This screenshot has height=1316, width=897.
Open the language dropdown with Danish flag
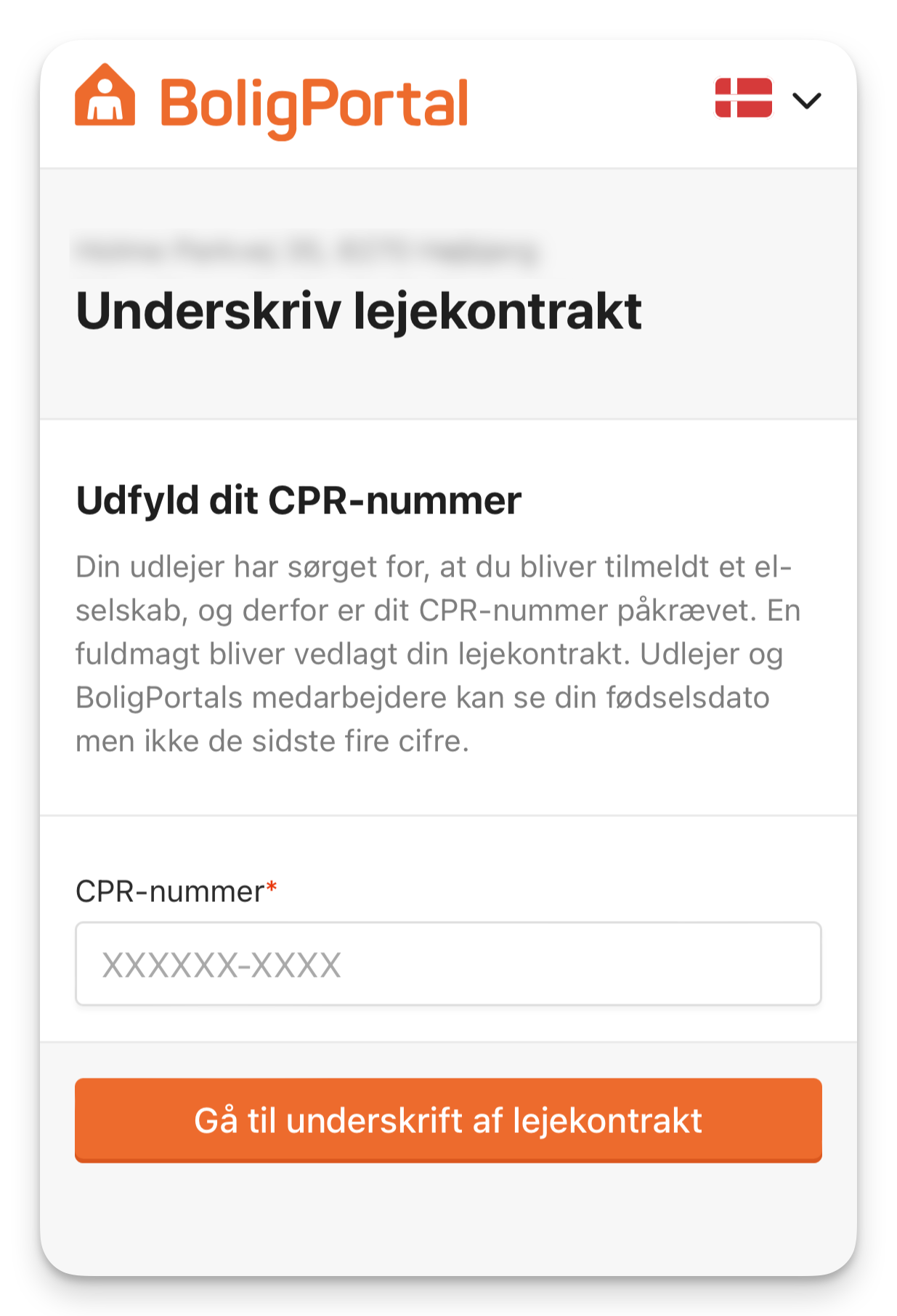pyautogui.click(x=767, y=99)
